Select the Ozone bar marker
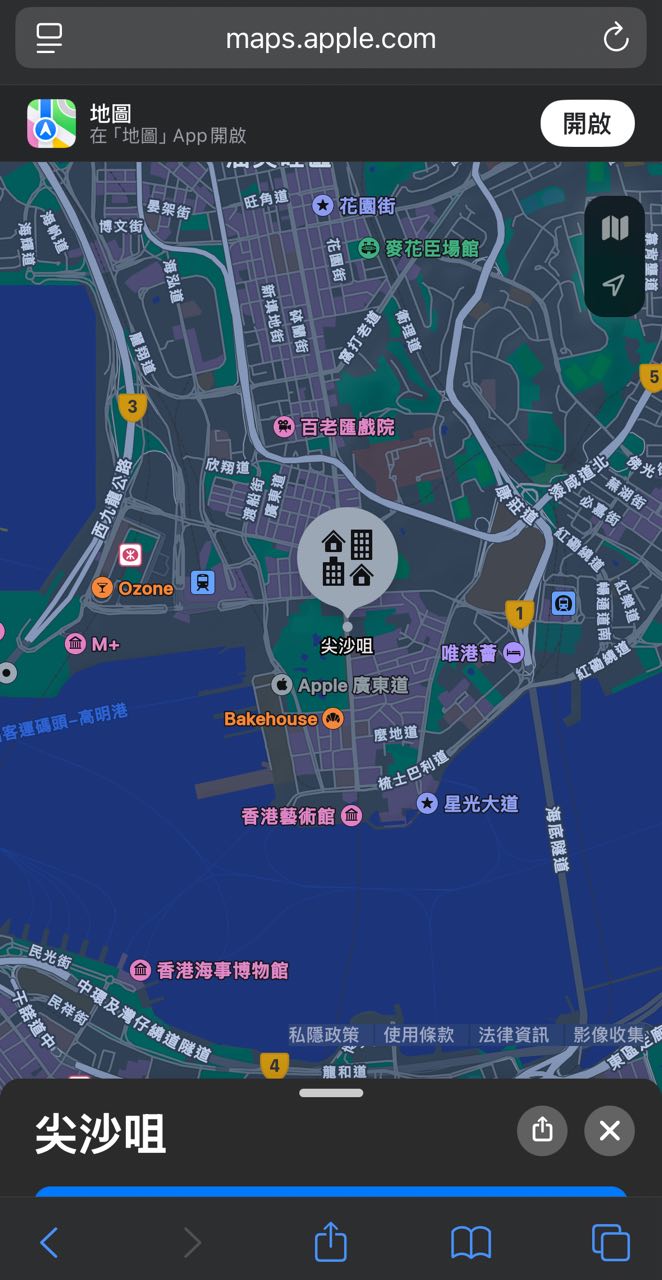The width and height of the screenshot is (662, 1280). point(102,588)
